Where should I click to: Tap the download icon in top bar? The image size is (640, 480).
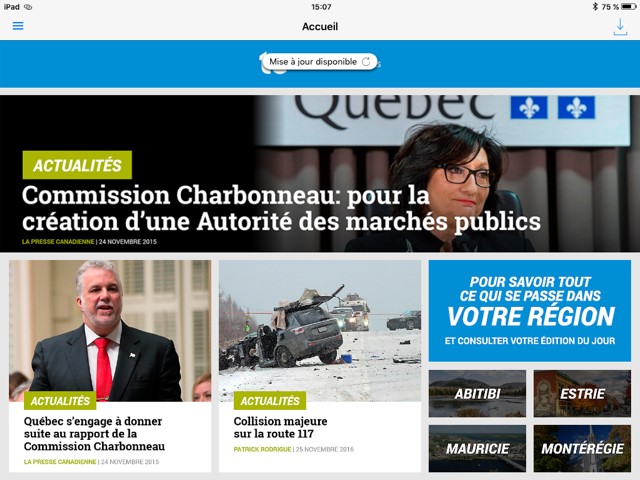click(620, 27)
